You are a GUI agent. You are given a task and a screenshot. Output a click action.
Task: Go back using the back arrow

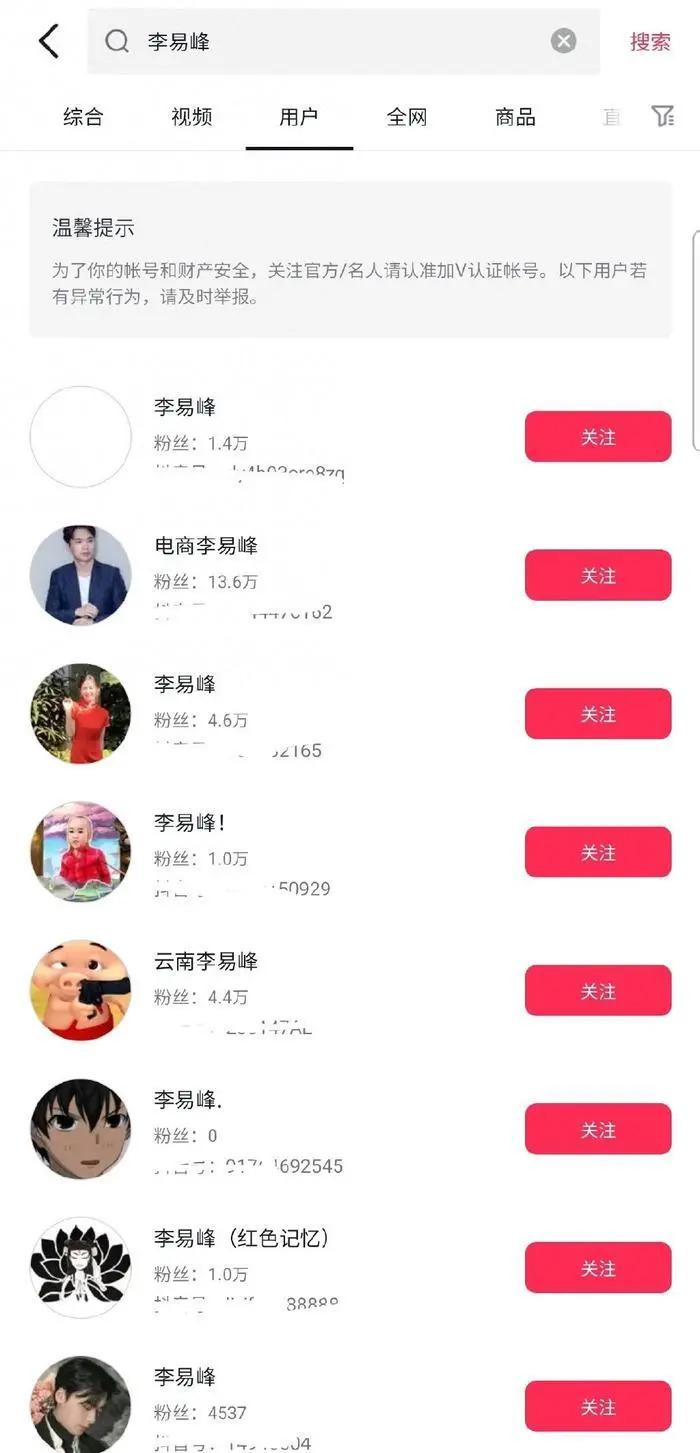pos(48,42)
